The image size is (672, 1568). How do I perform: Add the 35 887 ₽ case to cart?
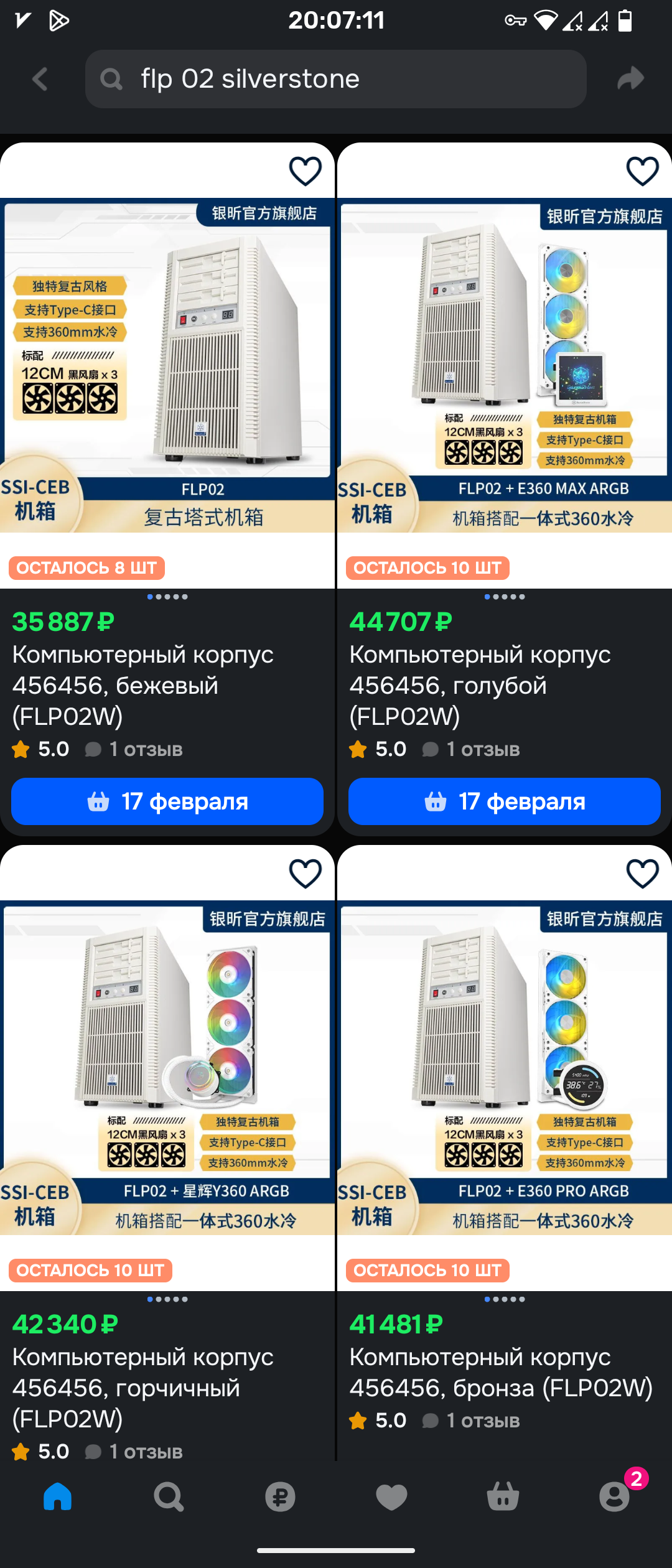pyautogui.click(x=167, y=801)
